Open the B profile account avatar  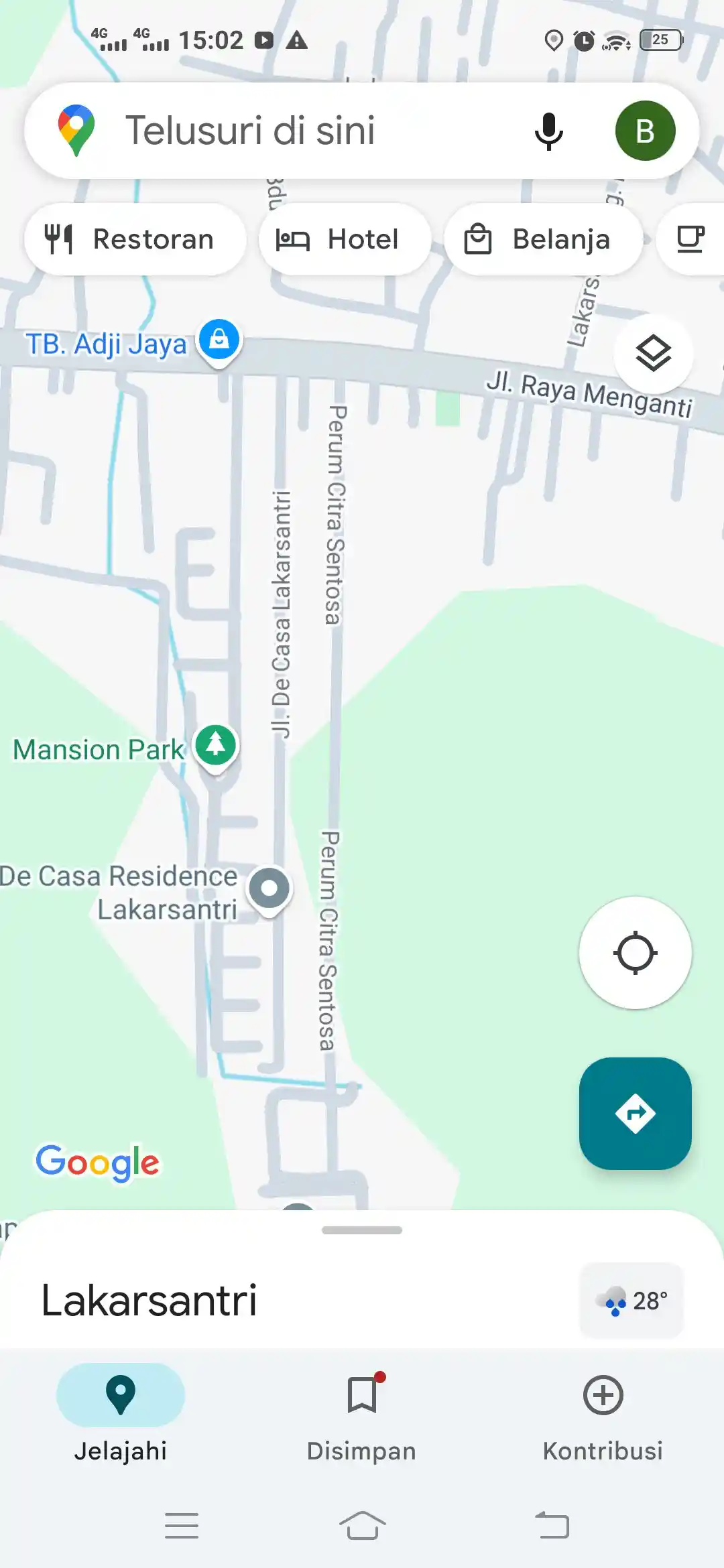point(645,130)
